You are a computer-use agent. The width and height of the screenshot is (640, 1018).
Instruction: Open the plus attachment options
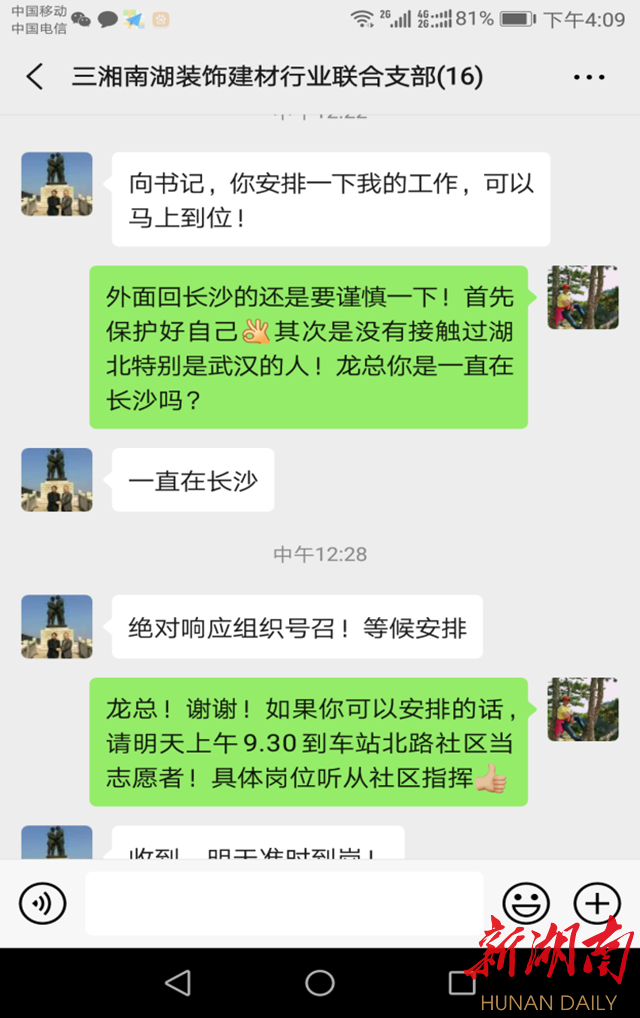[597, 904]
